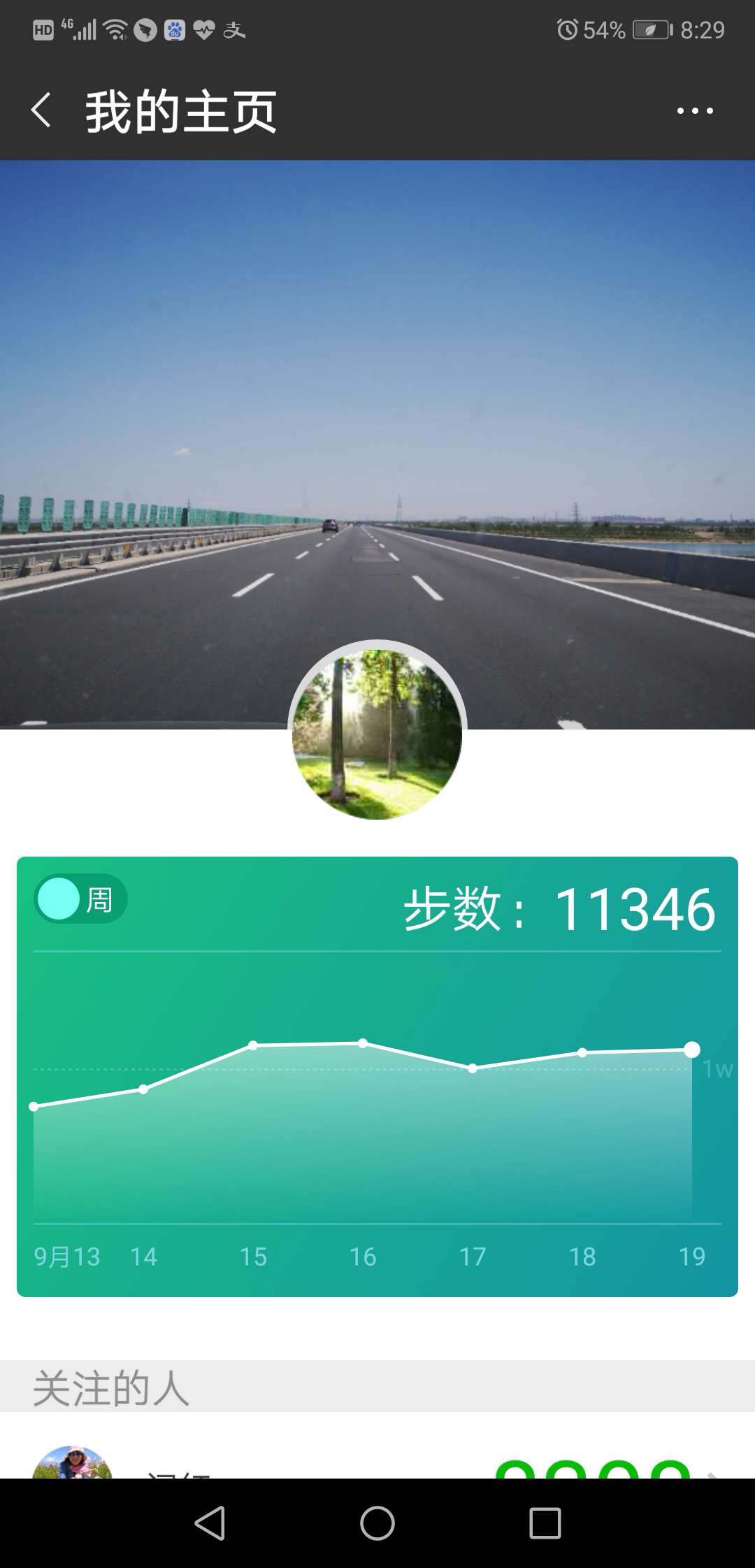755x1568 pixels.
Task: Select the 9月19 endpoint on the step chart
Action: [x=692, y=1050]
